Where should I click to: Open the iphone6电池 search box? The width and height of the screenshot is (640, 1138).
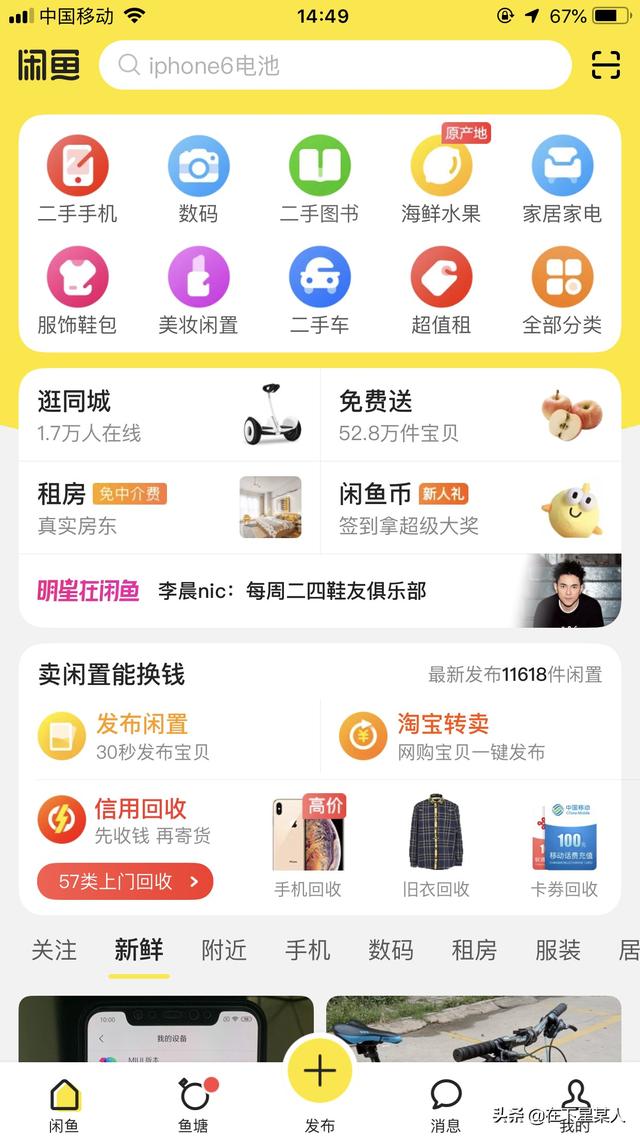pos(335,66)
